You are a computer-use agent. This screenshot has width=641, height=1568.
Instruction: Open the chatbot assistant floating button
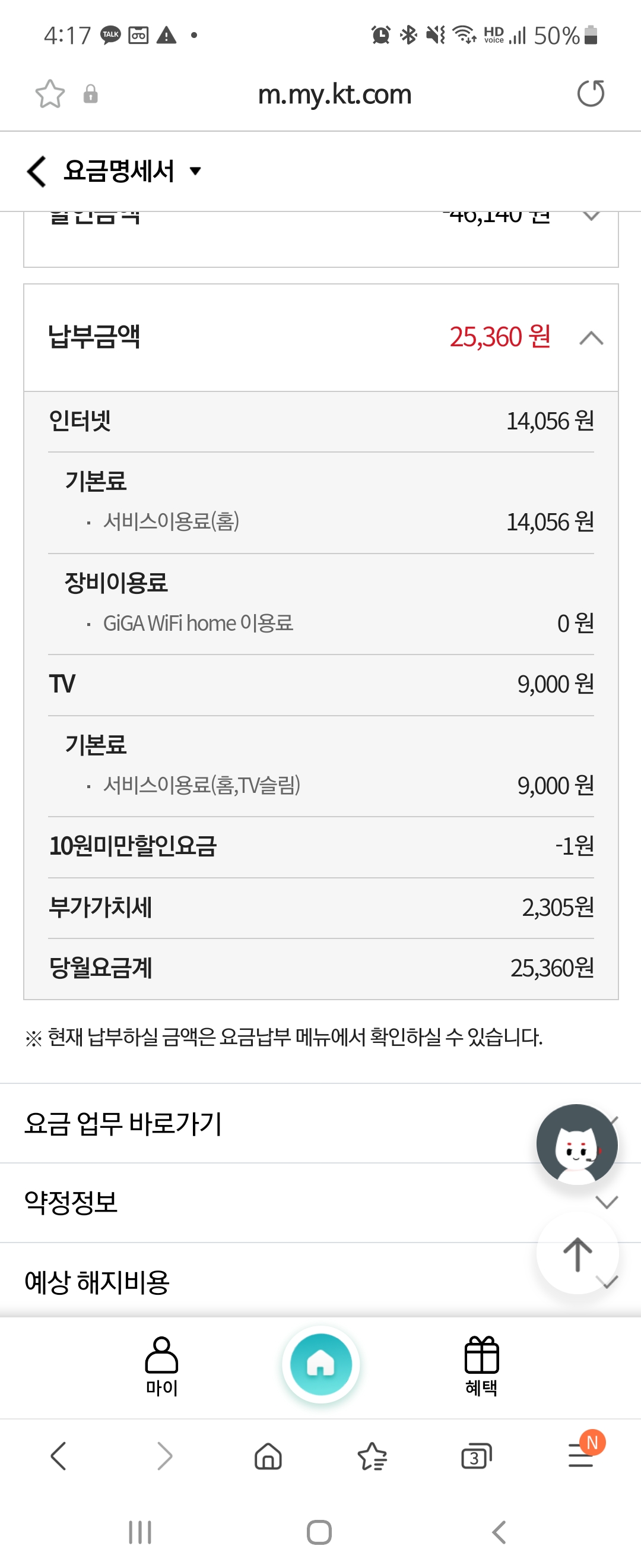click(x=576, y=1145)
